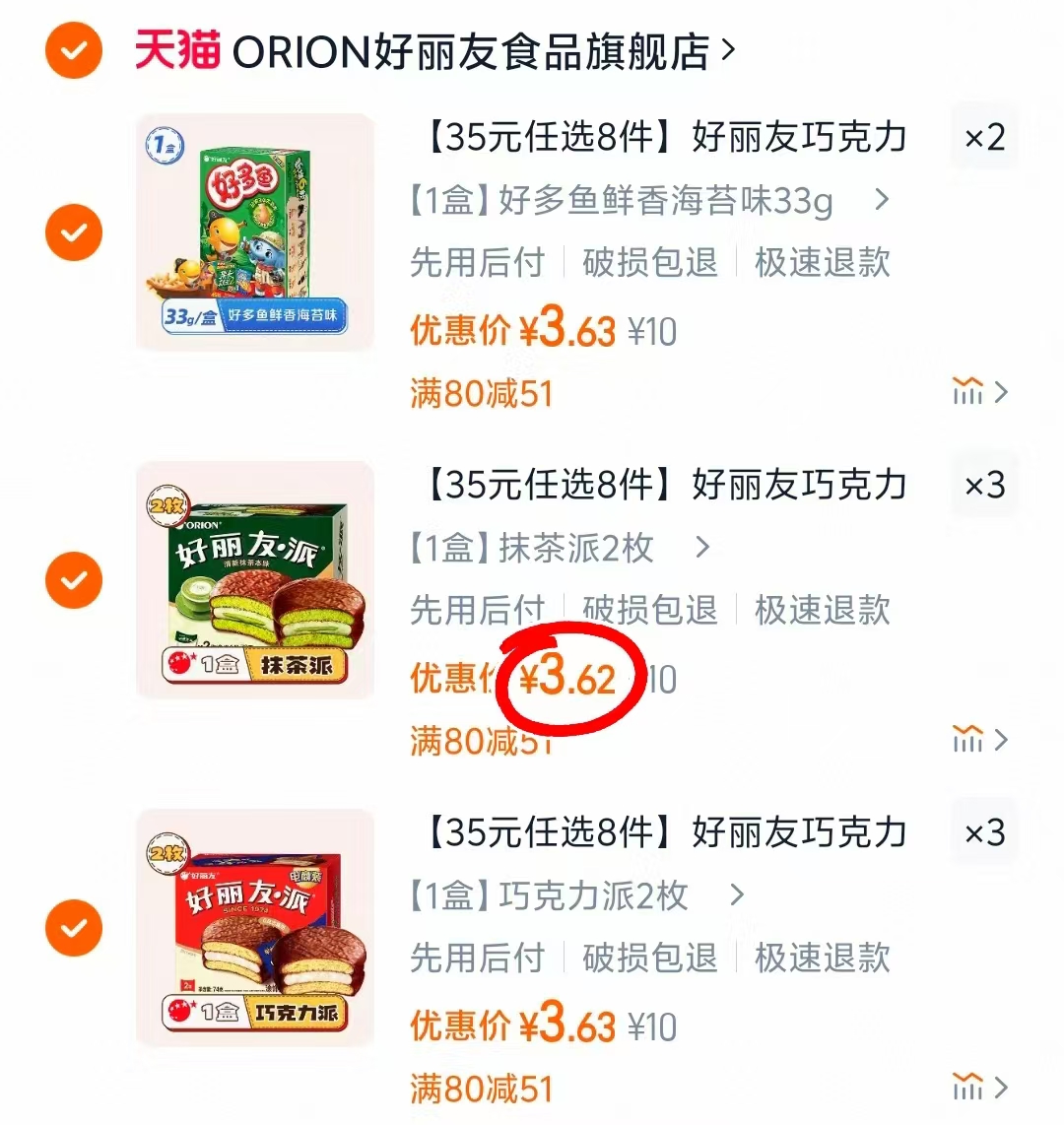
Task: Deselect the 好多鱼鲜香海苔味 item
Action: click(x=73, y=232)
